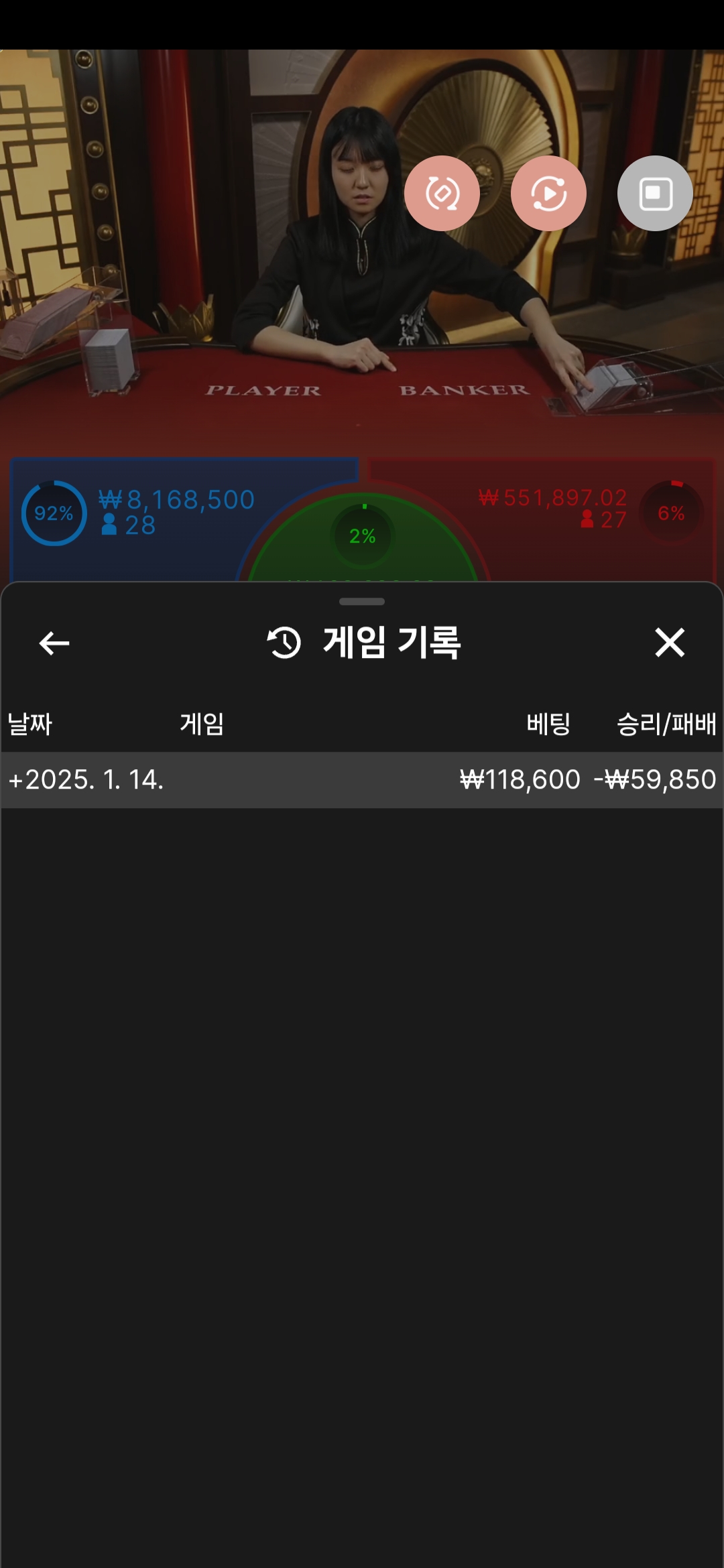Go back from game history panel

click(x=54, y=643)
